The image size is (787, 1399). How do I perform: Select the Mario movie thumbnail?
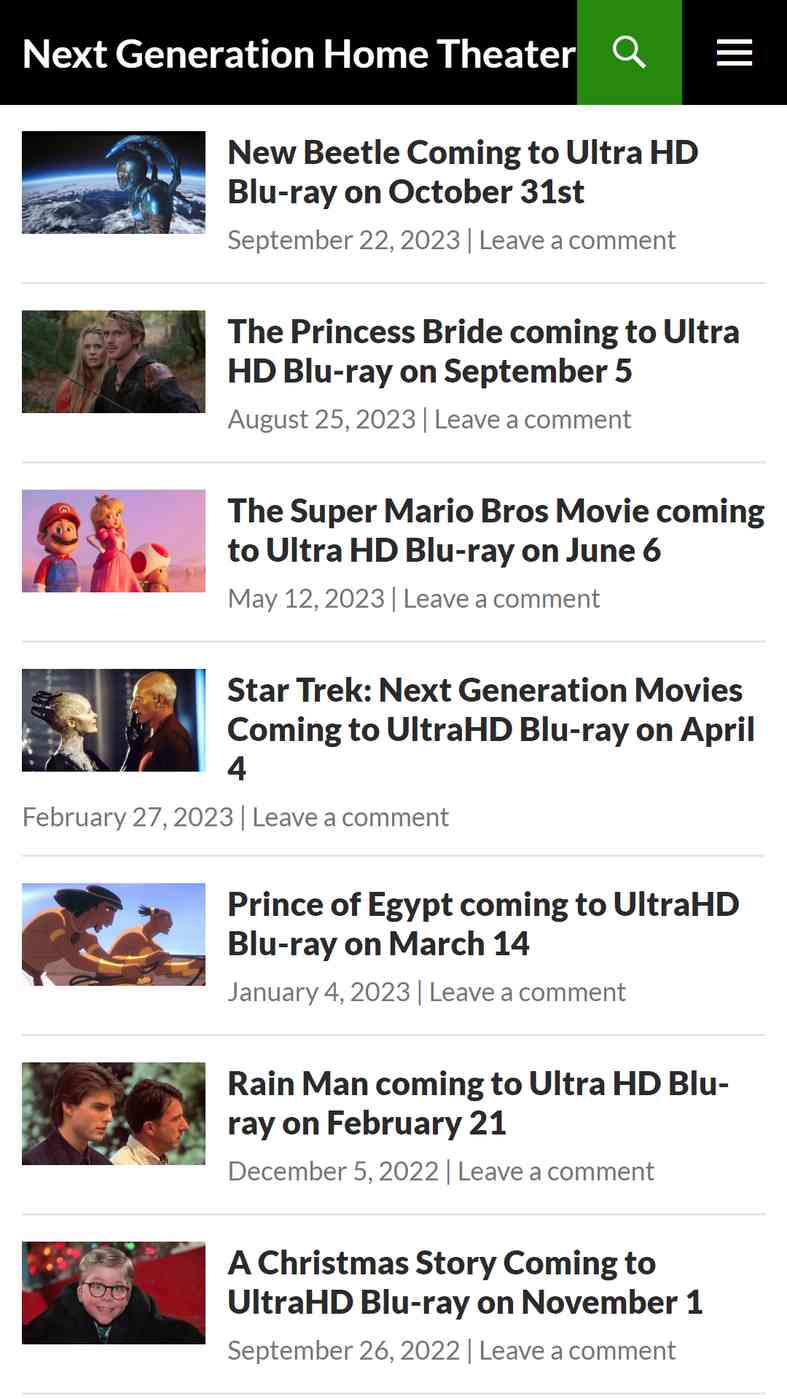pos(114,540)
